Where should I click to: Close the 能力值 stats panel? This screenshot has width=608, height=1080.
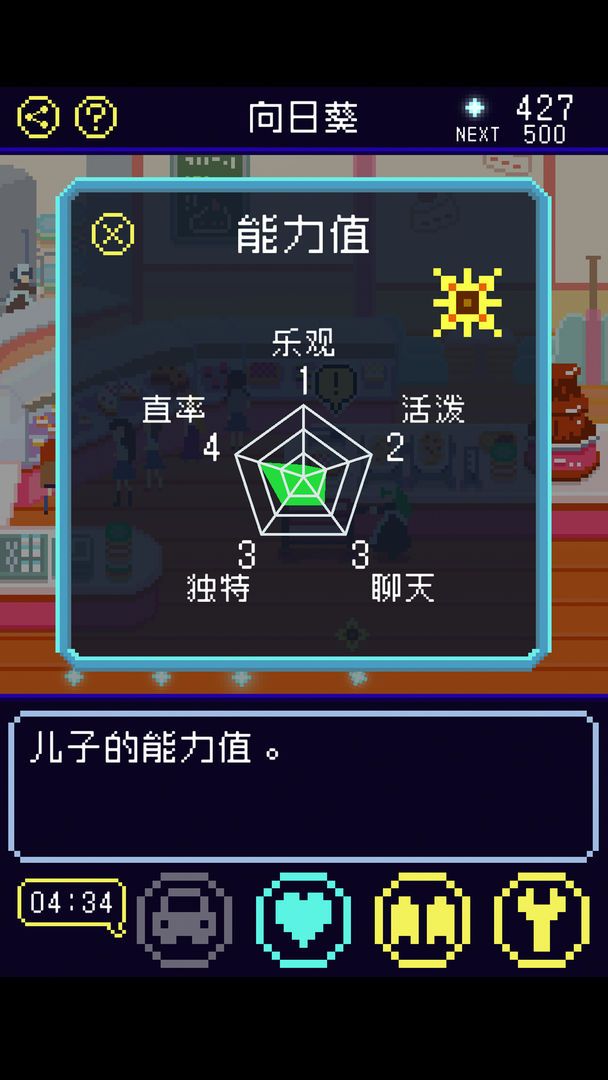coord(113,234)
